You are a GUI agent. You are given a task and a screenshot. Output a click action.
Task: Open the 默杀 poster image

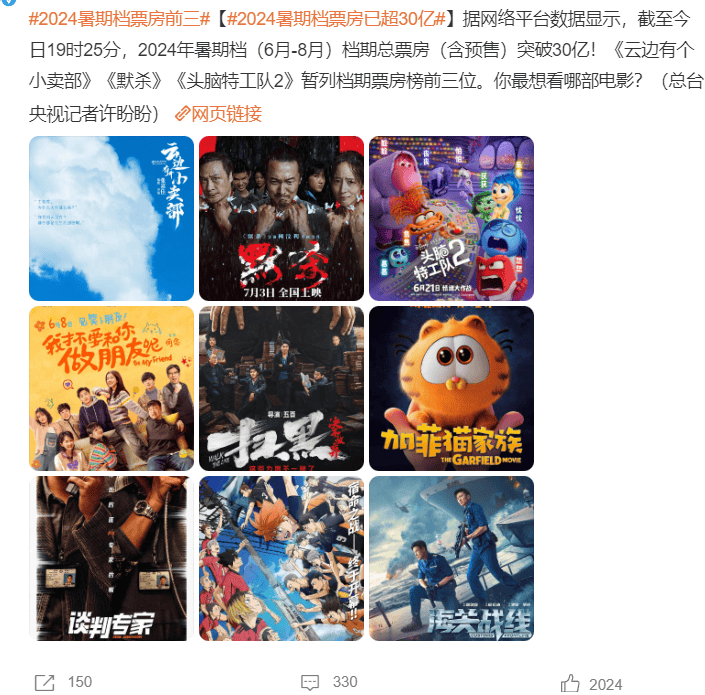tap(281, 218)
